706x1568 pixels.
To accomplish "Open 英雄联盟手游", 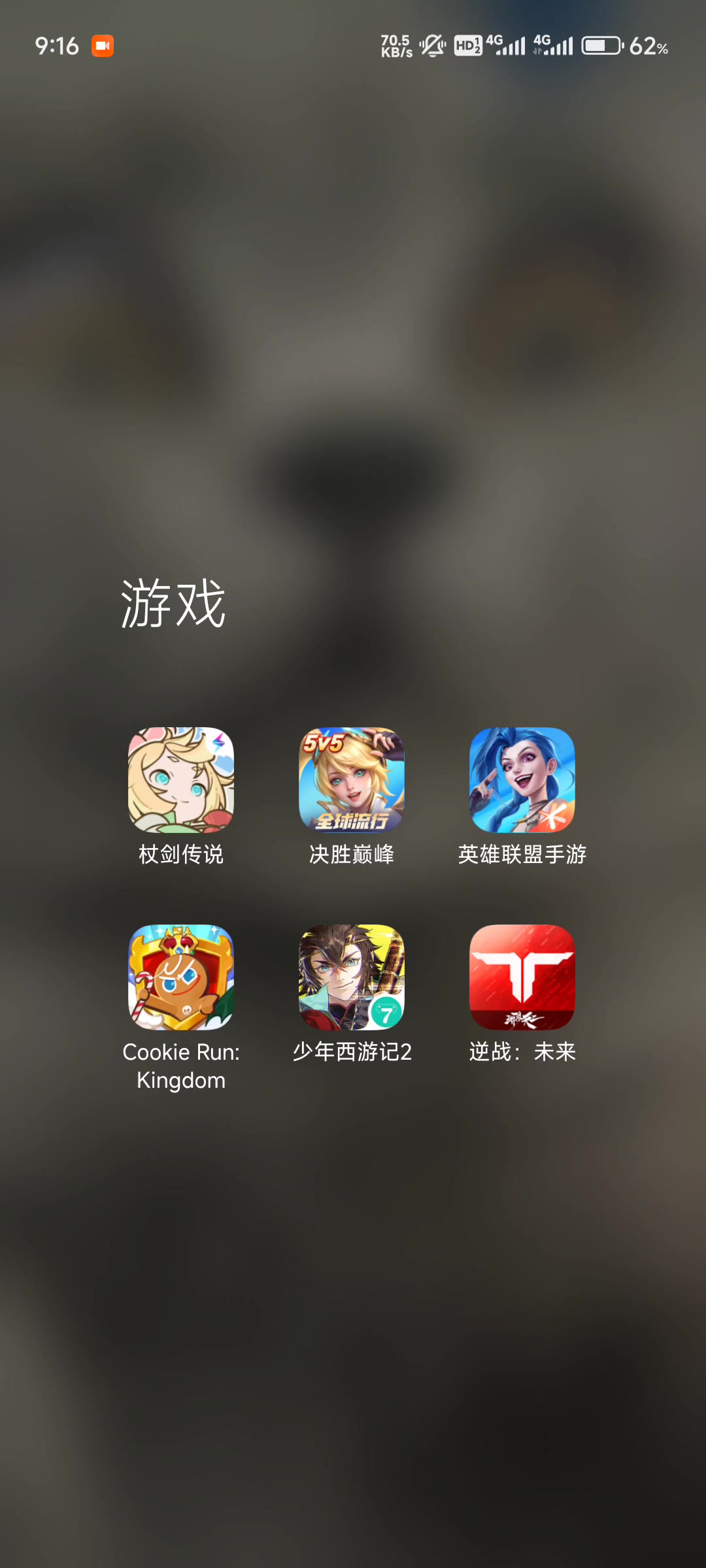I will click(522, 780).
